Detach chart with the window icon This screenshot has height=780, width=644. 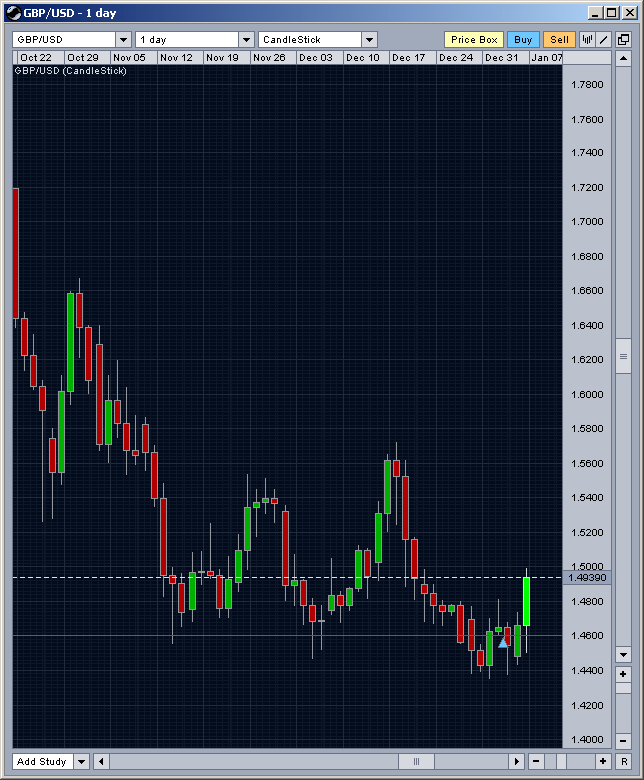(x=623, y=40)
